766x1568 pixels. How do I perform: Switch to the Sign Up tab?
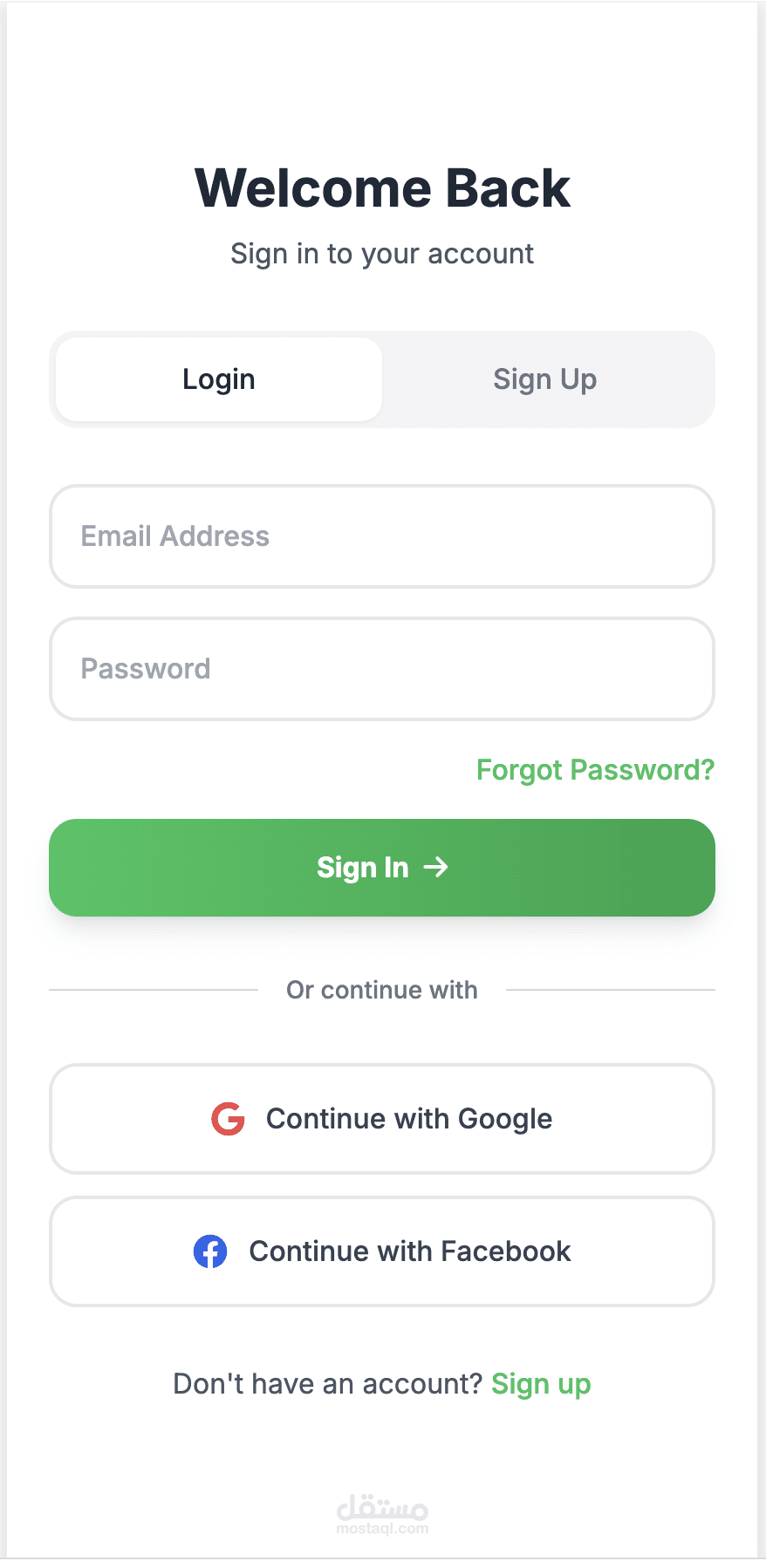point(545,379)
